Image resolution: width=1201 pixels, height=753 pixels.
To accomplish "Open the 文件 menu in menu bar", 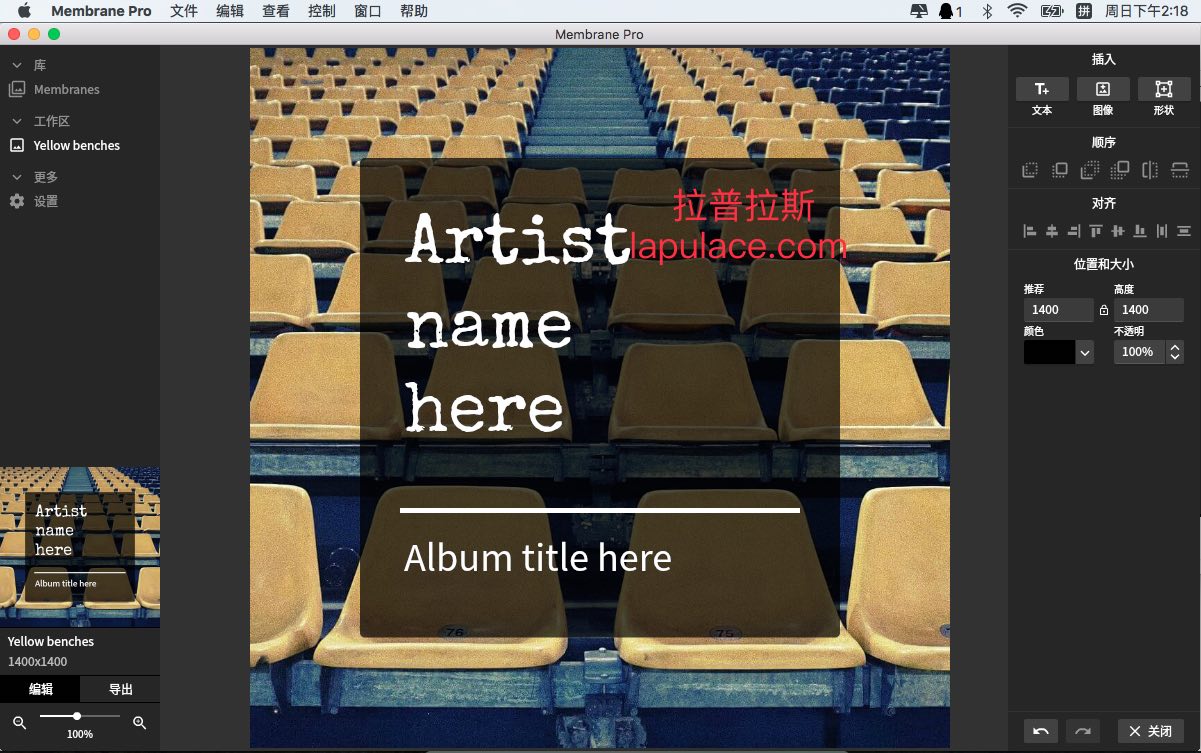I will point(184,11).
